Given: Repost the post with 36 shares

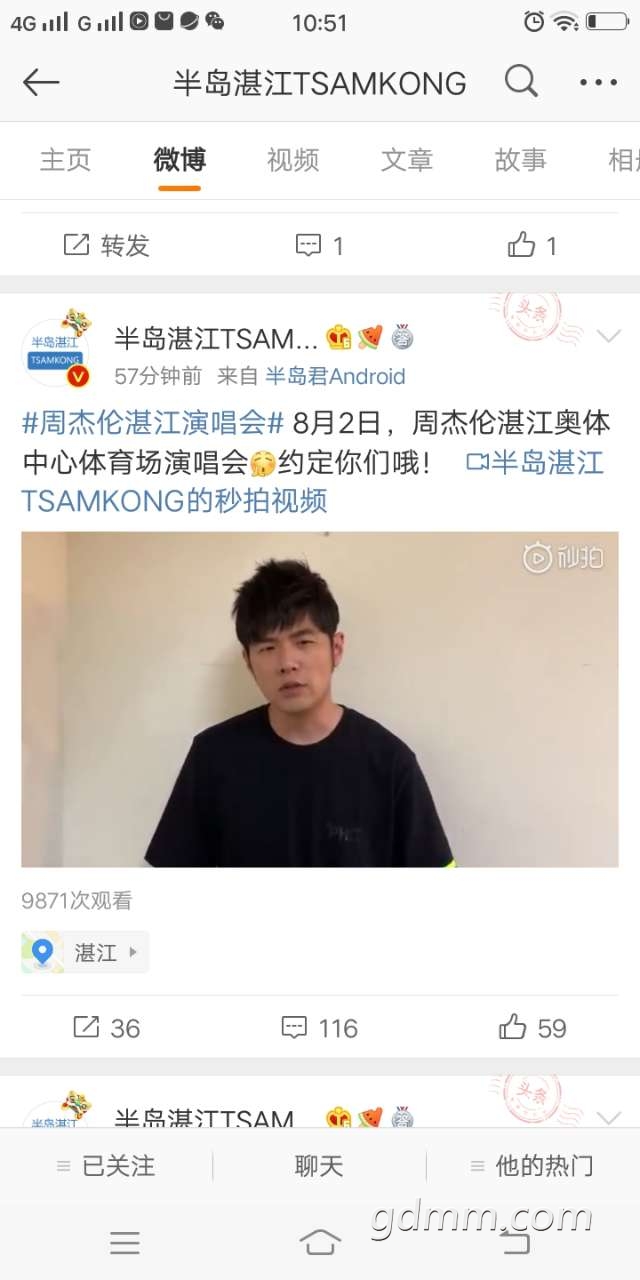Looking at the screenshot, I should [x=106, y=1027].
